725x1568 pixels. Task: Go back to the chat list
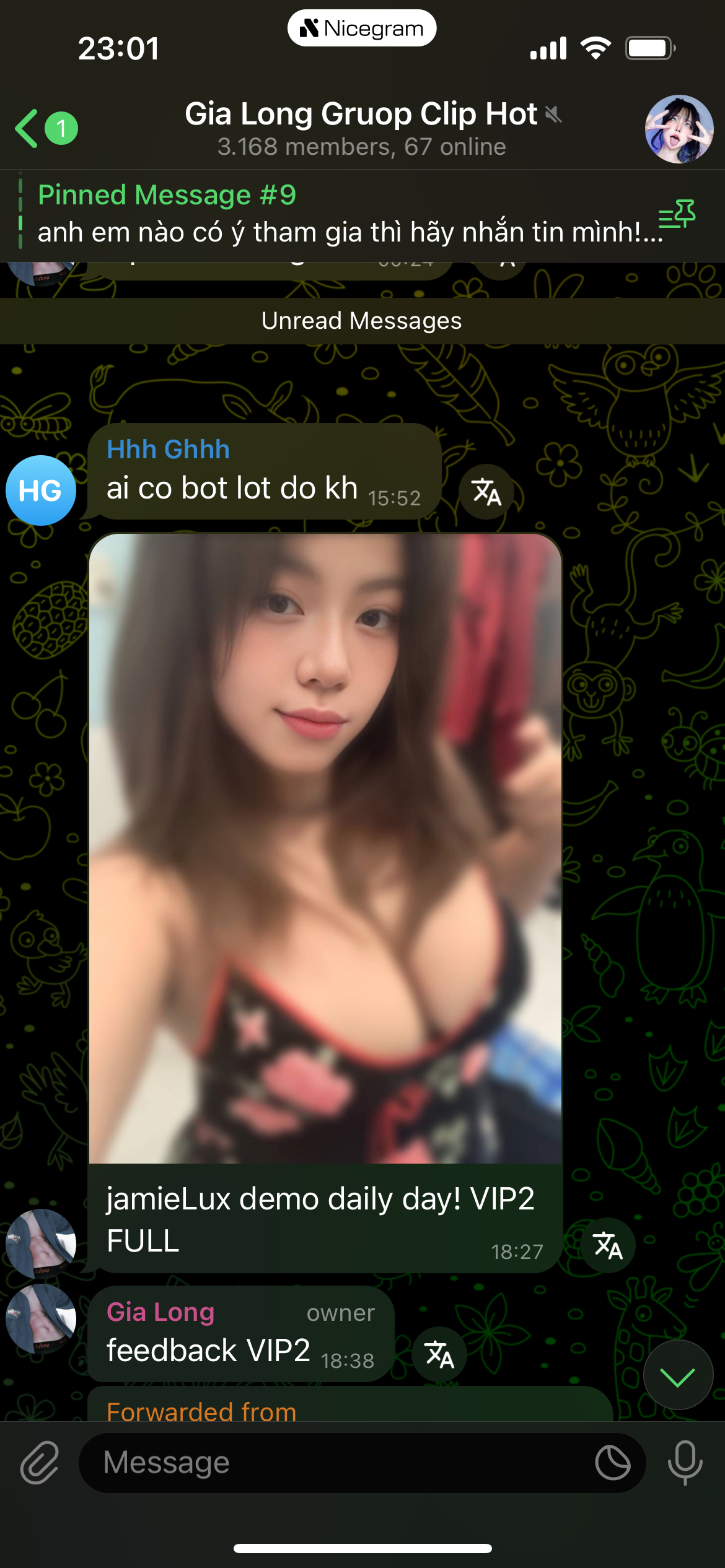point(28,128)
